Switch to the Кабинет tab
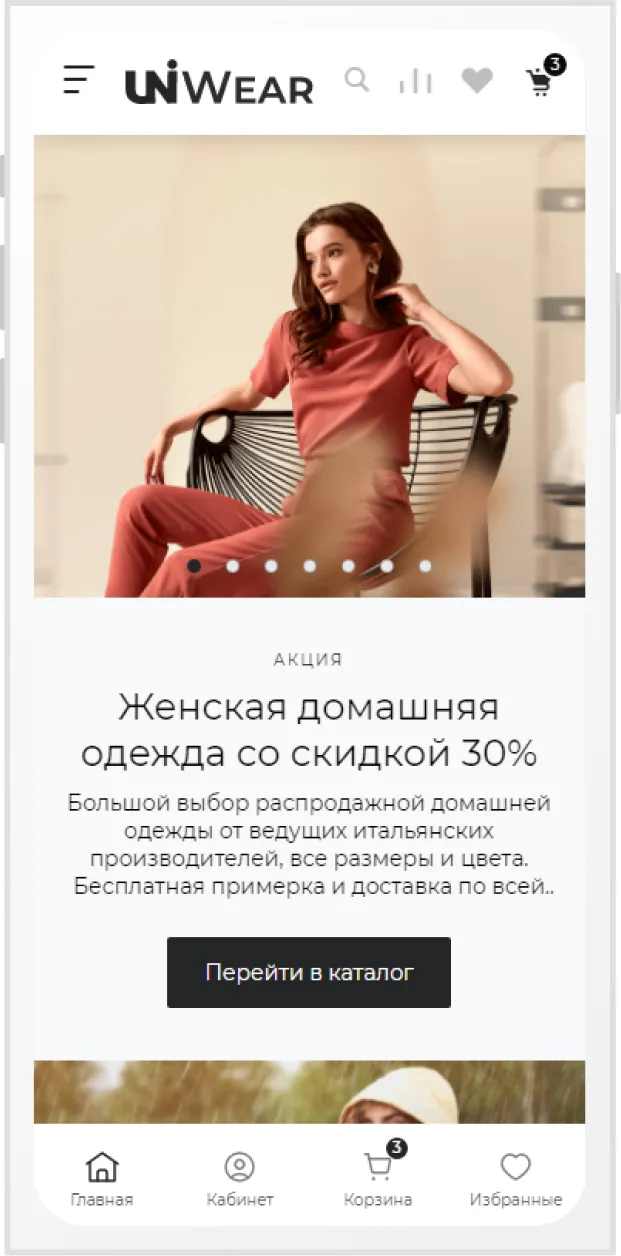Viewport: 621px width, 1256px height. pyautogui.click(x=240, y=1179)
